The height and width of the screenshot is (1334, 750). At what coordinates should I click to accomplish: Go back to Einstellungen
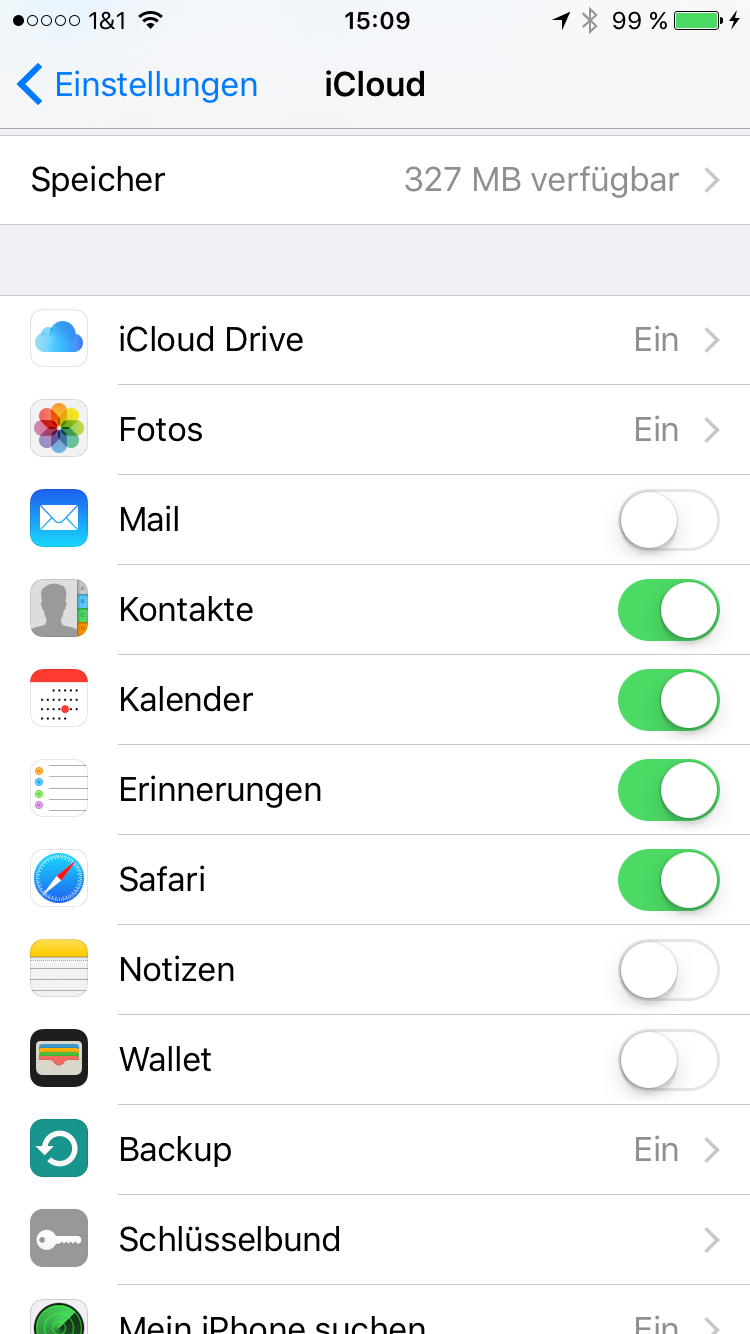(137, 85)
